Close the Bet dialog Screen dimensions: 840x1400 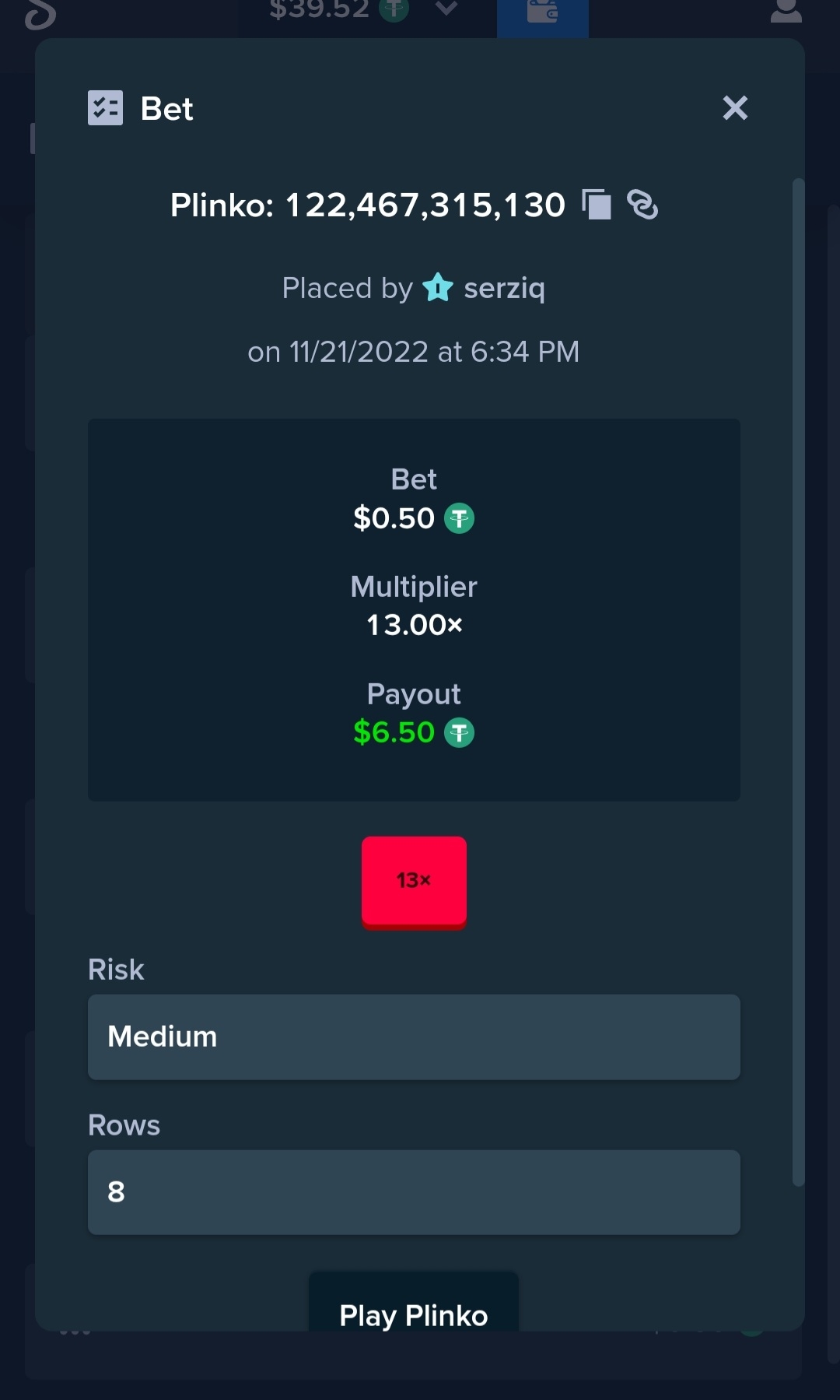click(x=735, y=108)
